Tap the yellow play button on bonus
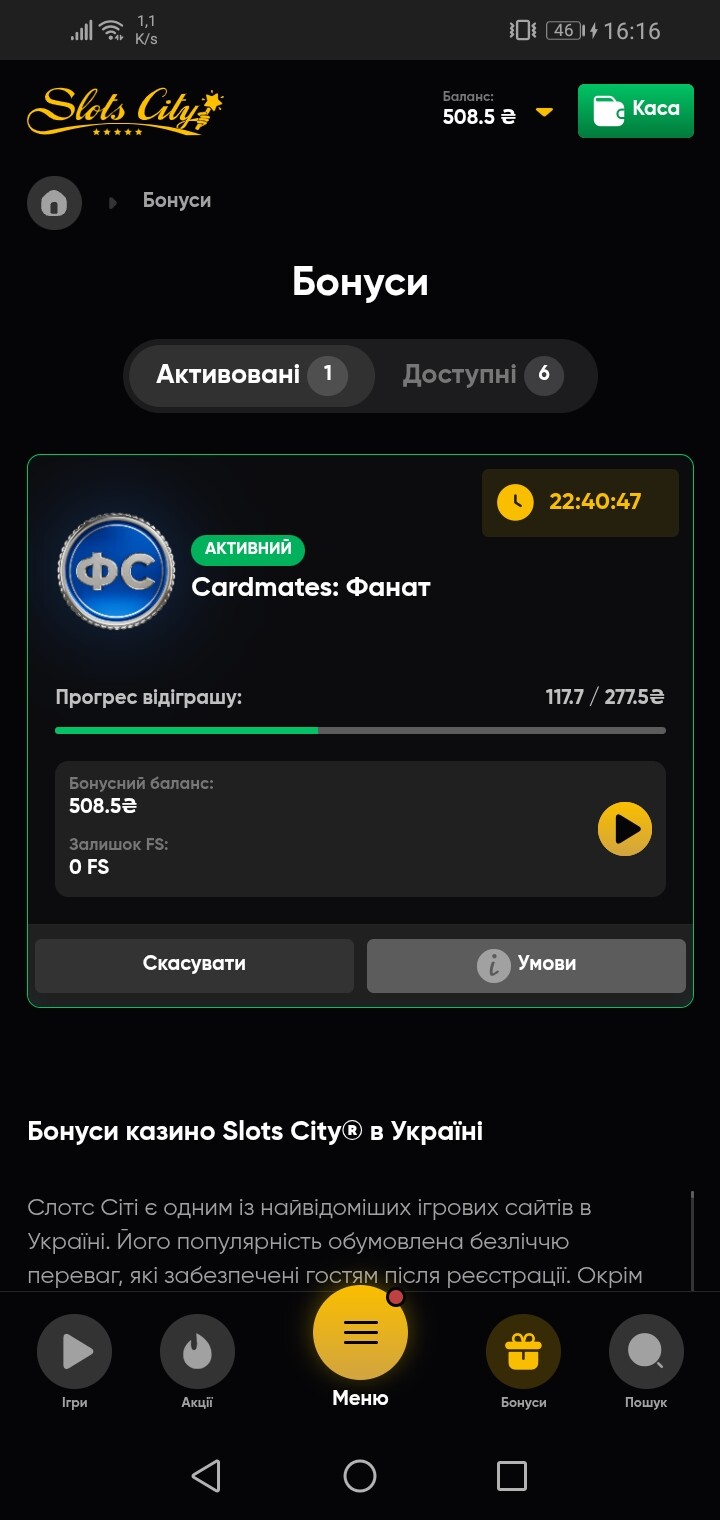 pyautogui.click(x=625, y=829)
